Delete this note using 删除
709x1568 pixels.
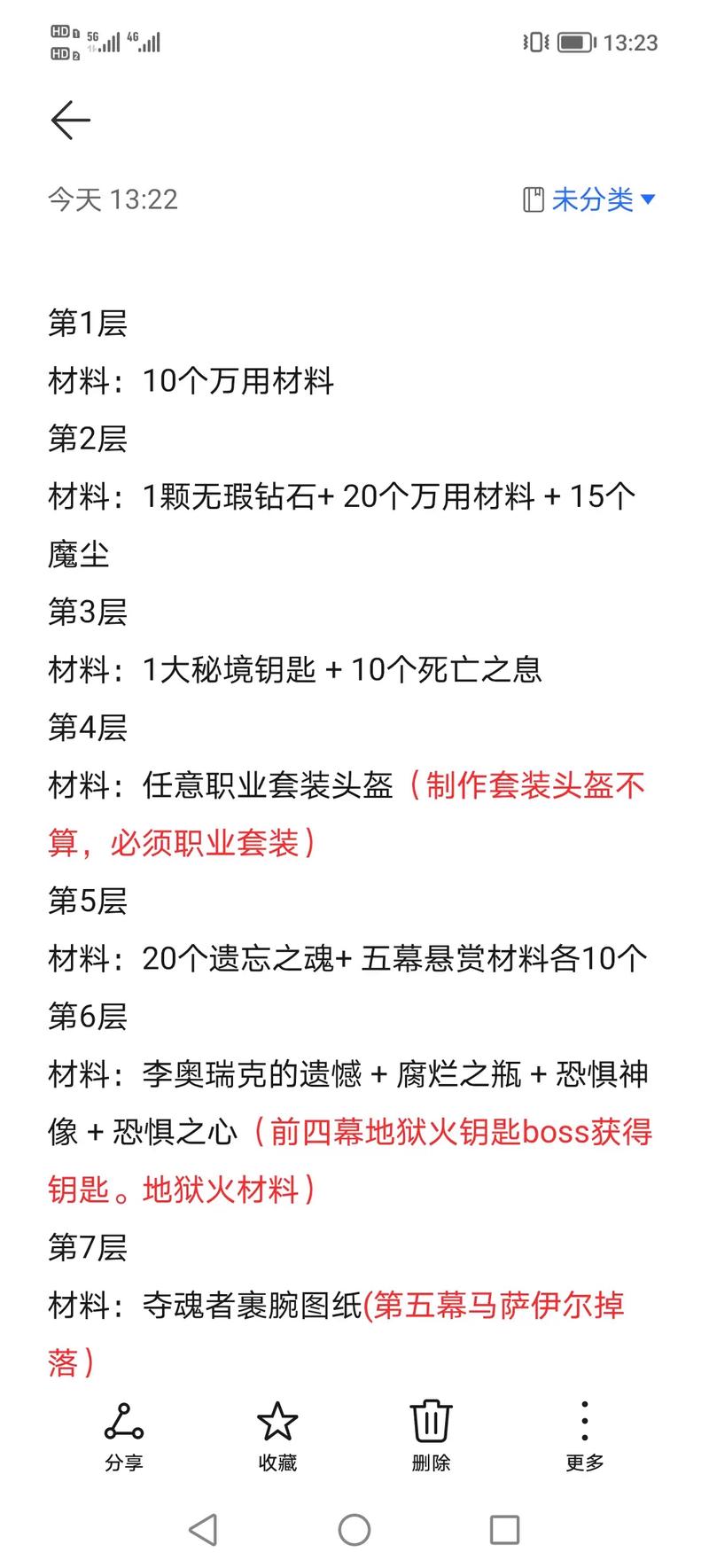(432, 1436)
